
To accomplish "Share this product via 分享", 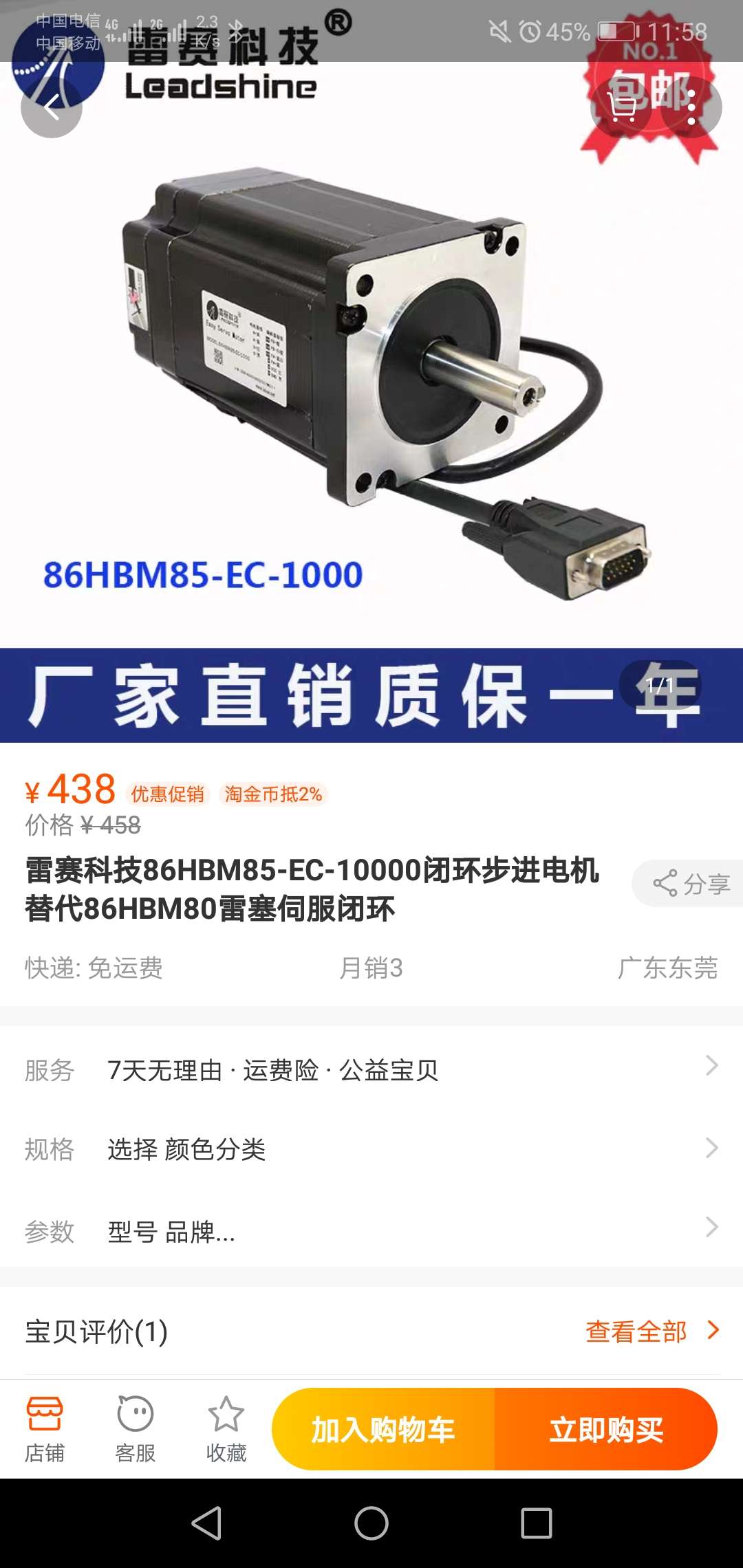I will coord(691,883).
